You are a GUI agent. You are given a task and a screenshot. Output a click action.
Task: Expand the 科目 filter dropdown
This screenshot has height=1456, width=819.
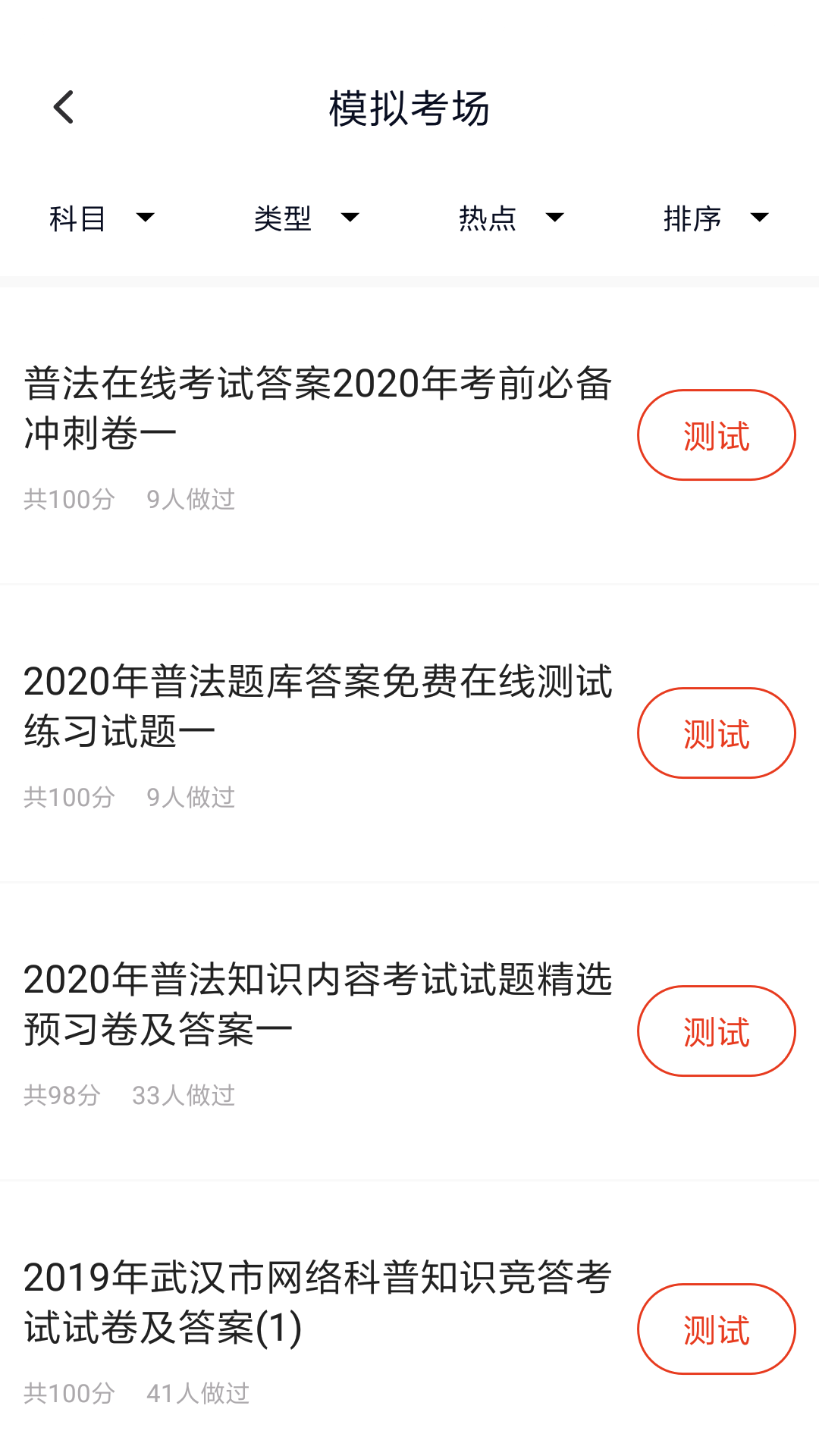point(102,218)
